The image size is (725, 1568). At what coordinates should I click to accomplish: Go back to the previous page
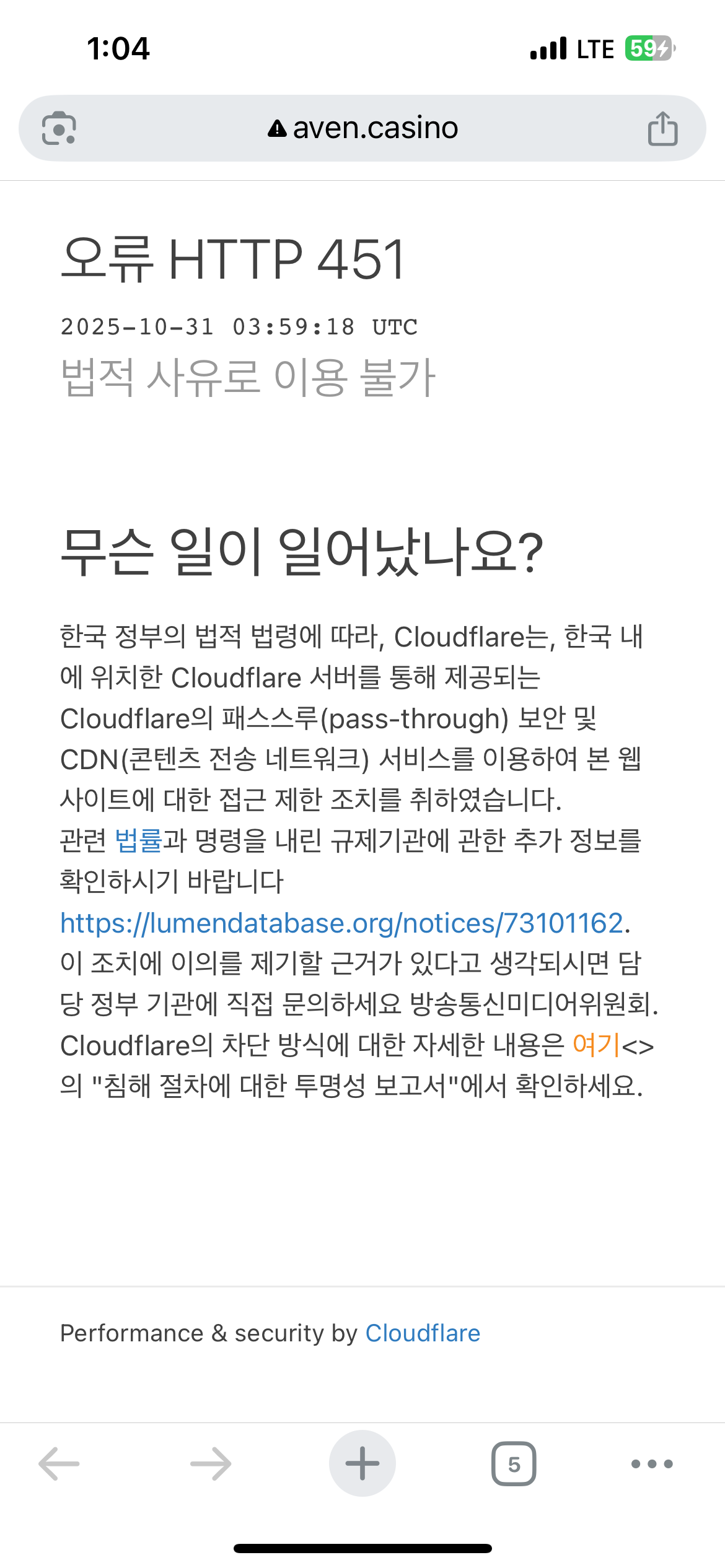pos(59,1464)
